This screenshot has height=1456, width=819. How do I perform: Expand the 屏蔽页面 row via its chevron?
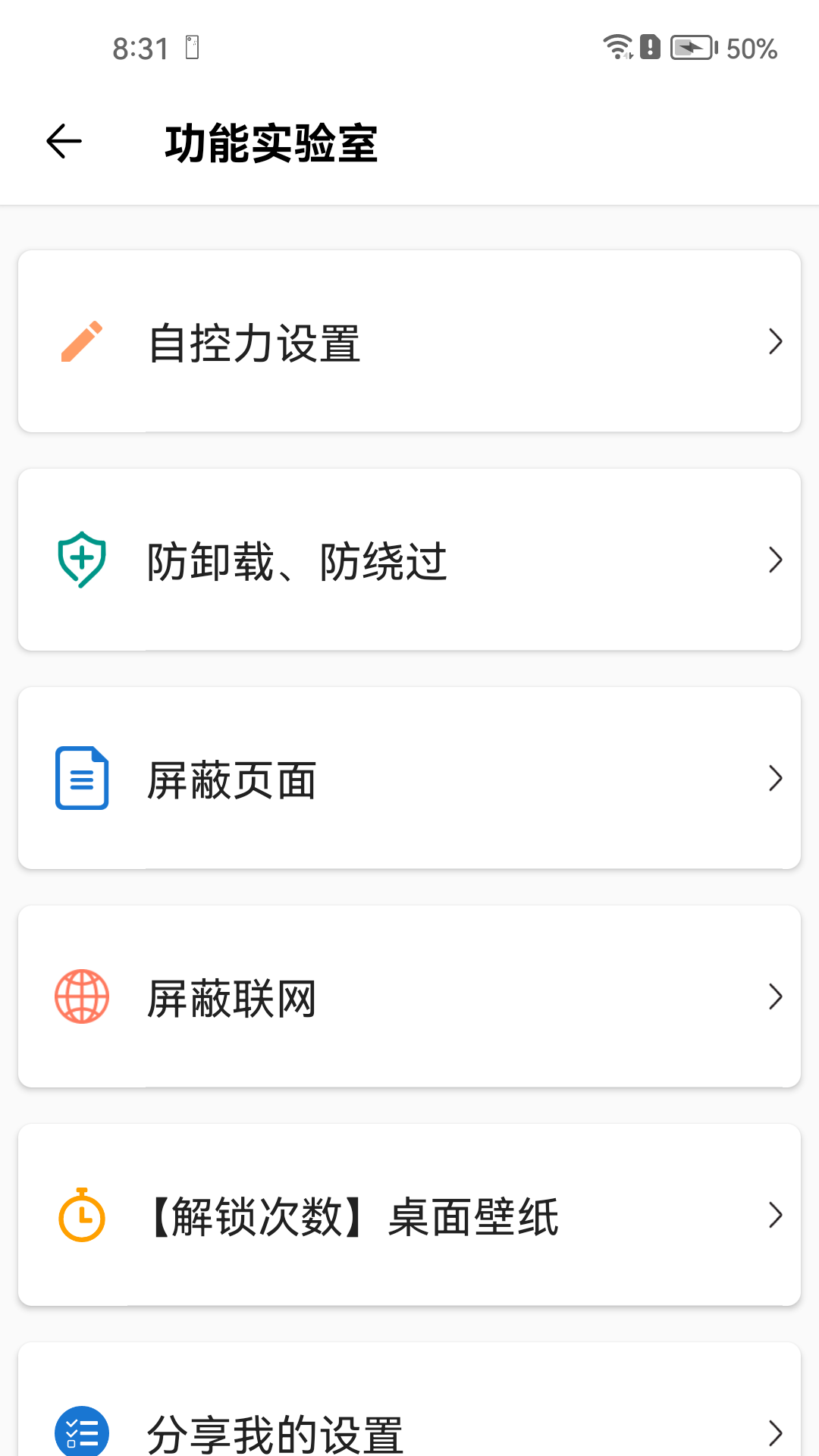[x=775, y=777]
